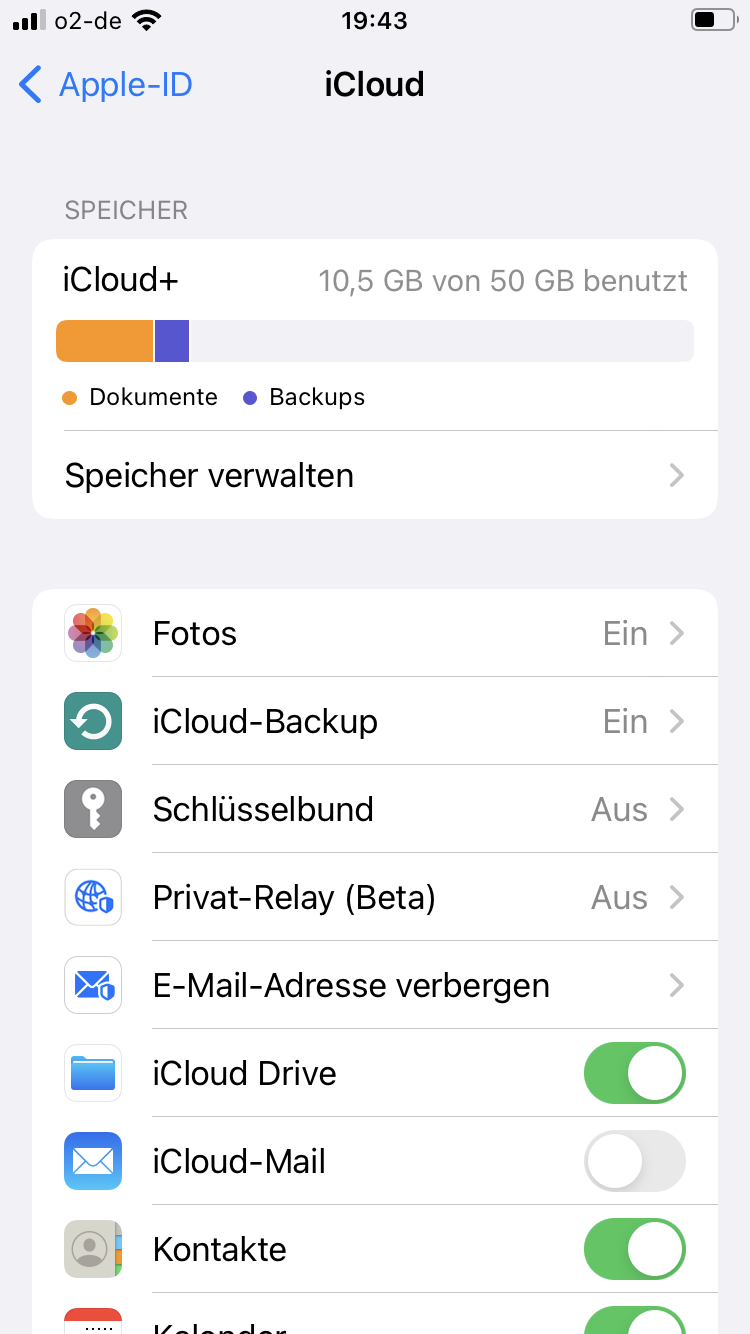Toggle the Kalender sync switch
This screenshot has width=750, height=1334.
pyautogui.click(x=634, y=1322)
